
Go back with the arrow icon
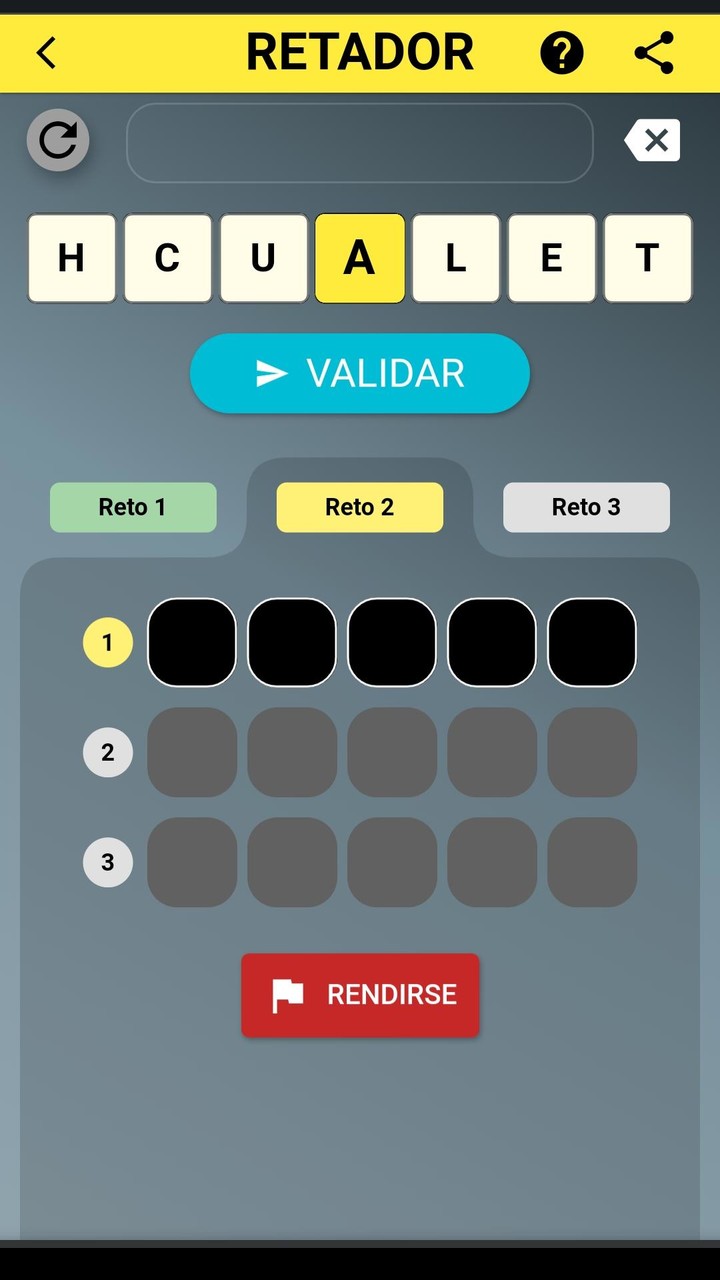tap(46, 53)
